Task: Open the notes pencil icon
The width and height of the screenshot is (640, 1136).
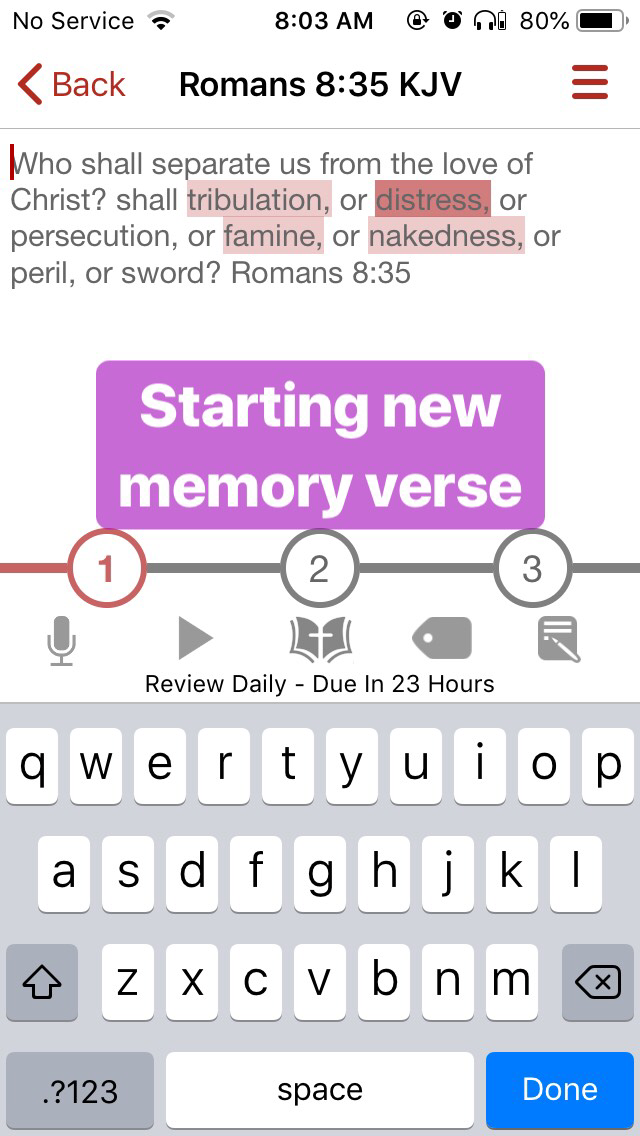Action: pyautogui.click(x=558, y=639)
